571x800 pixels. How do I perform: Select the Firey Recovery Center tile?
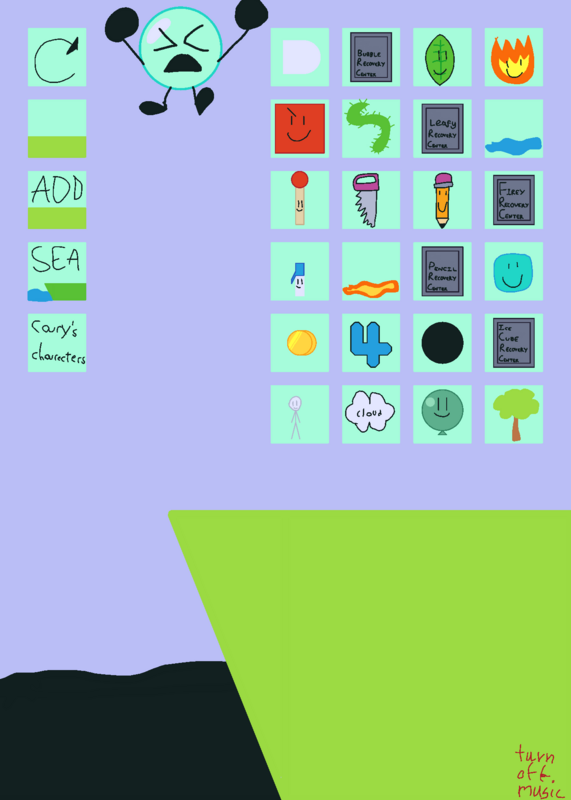[x=514, y=200]
